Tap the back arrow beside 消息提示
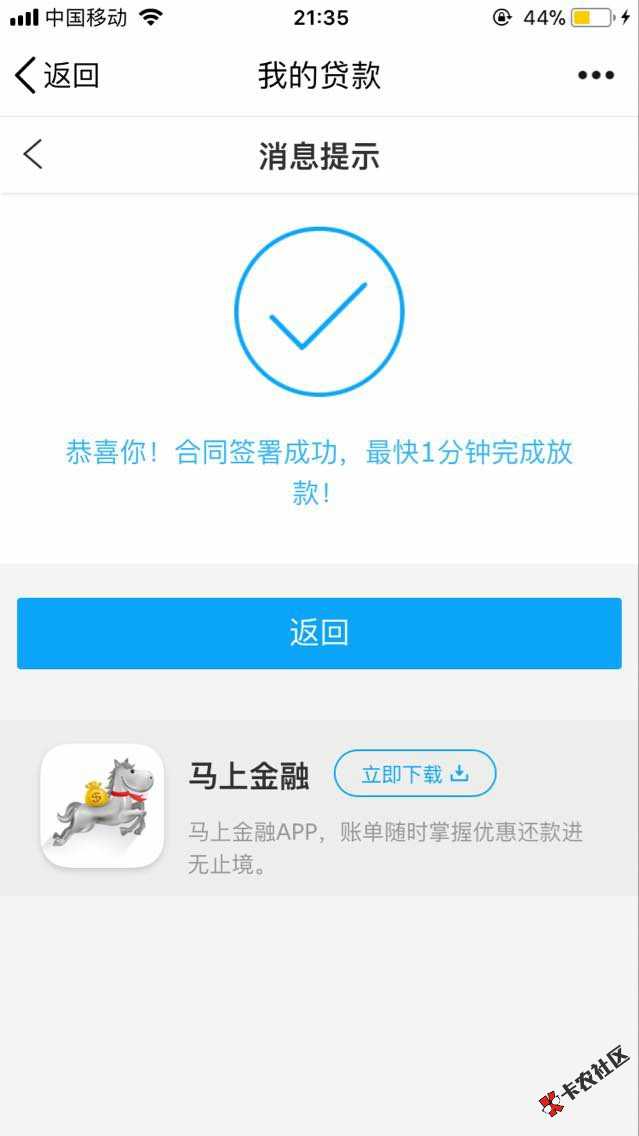This screenshot has width=639, height=1136. (x=33, y=155)
